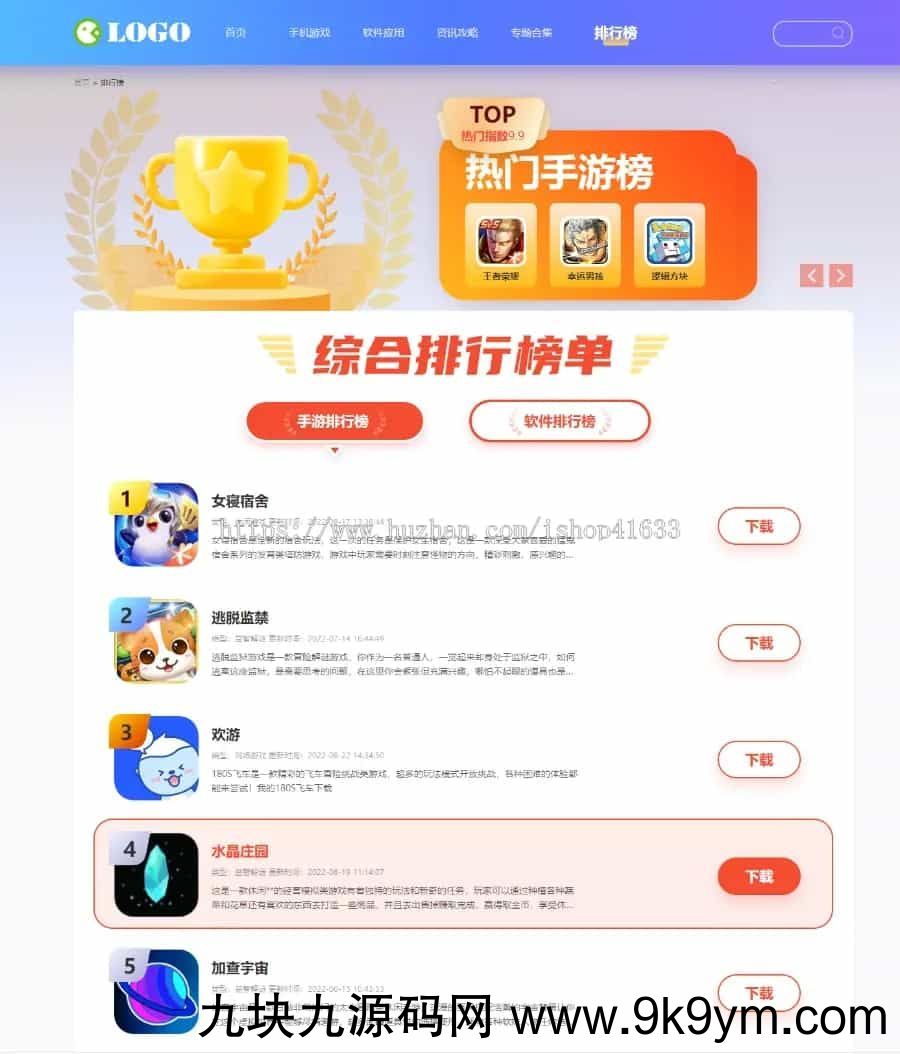Open the 资讯攻略 section
The height and width of the screenshot is (1054, 900).
pos(457,33)
